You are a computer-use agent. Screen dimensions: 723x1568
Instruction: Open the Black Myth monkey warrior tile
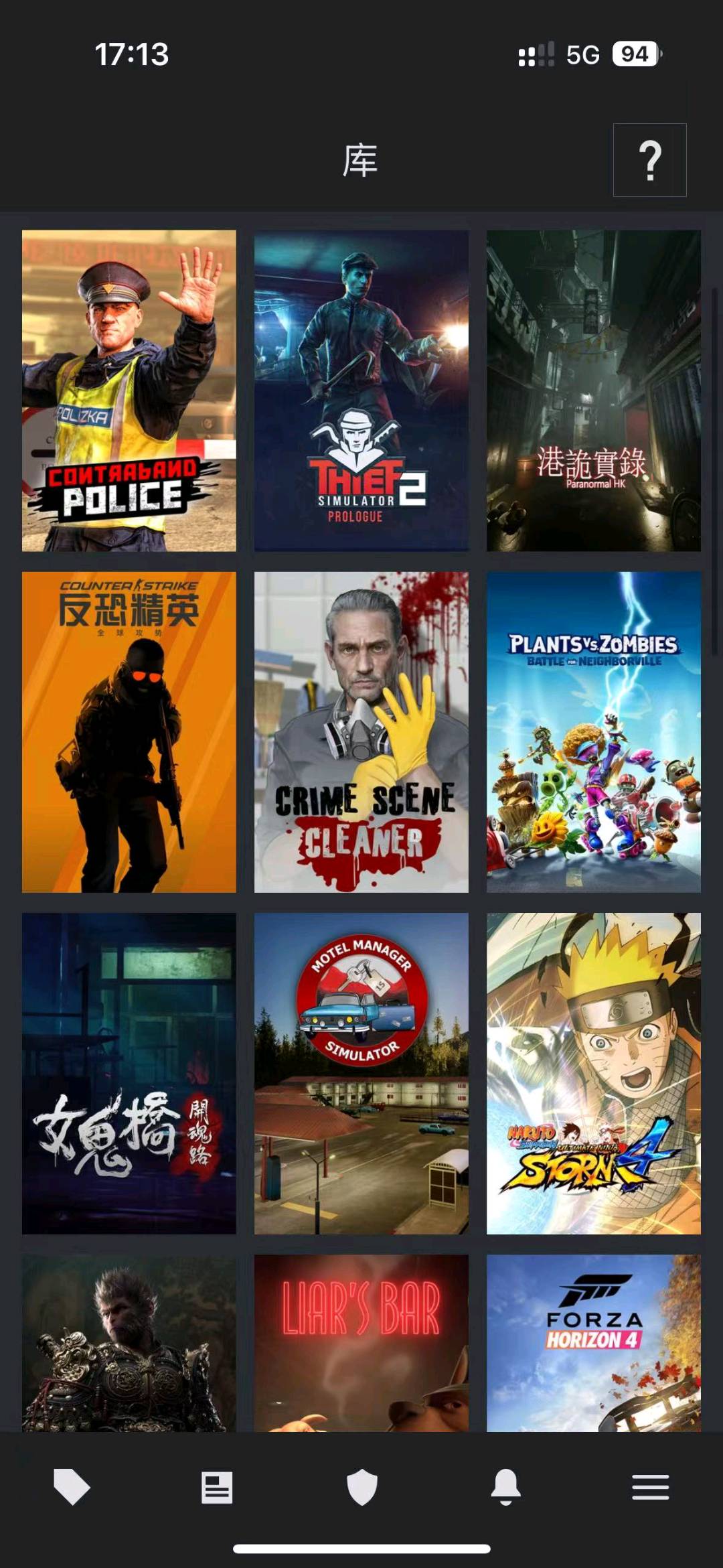[x=129, y=1343]
